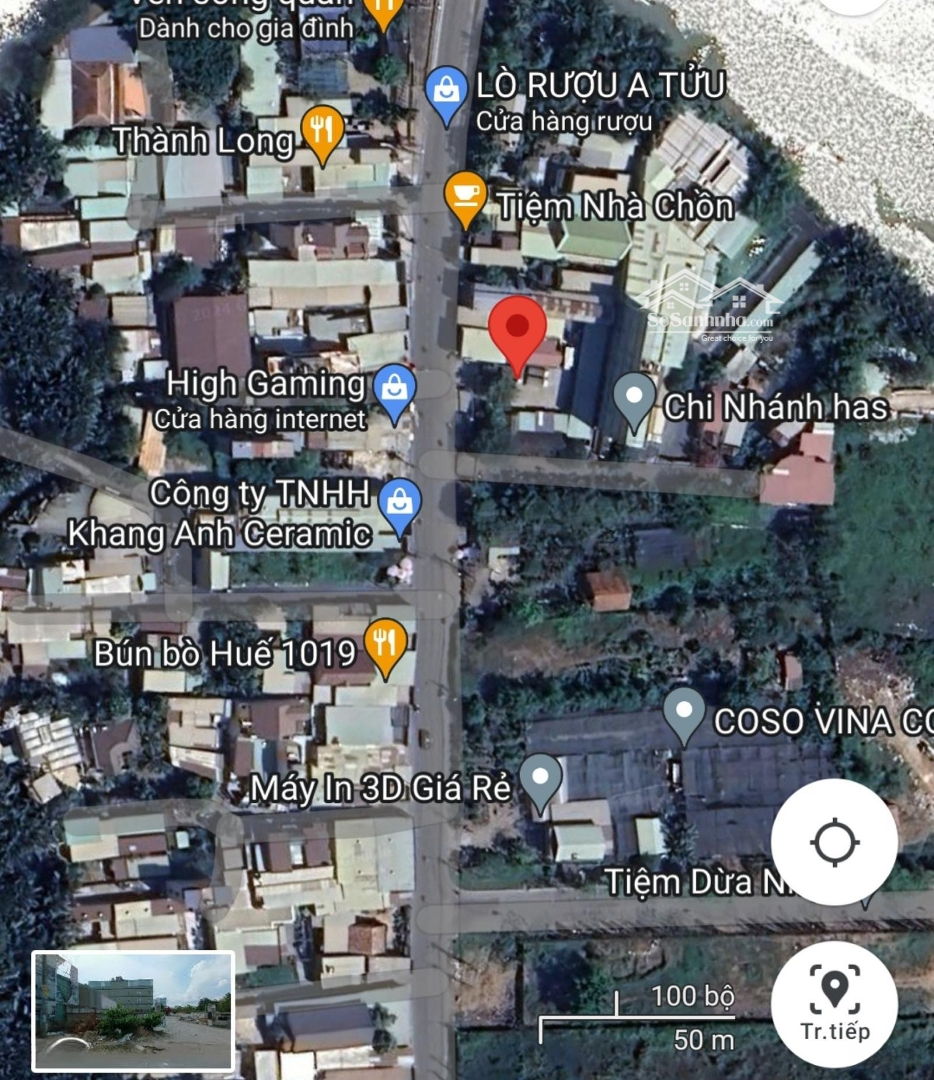934x1080 pixels.
Task: View Tiệm Nhà Chồn cafe marker
Action: pyautogui.click(x=465, y=193)
